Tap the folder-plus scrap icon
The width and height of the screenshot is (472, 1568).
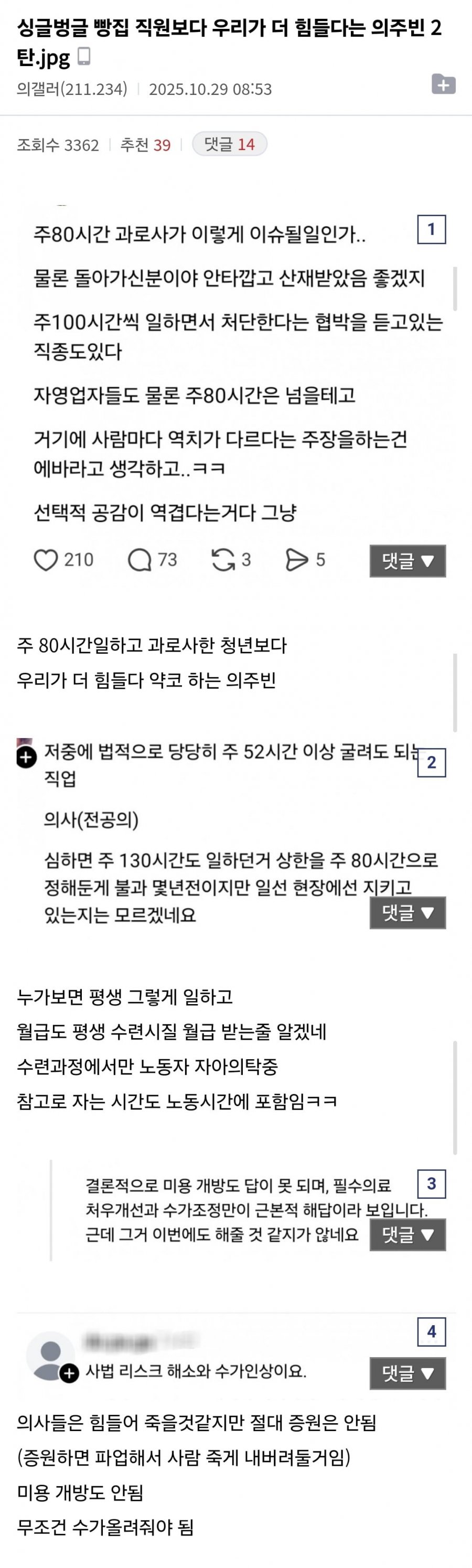[443, 84]
